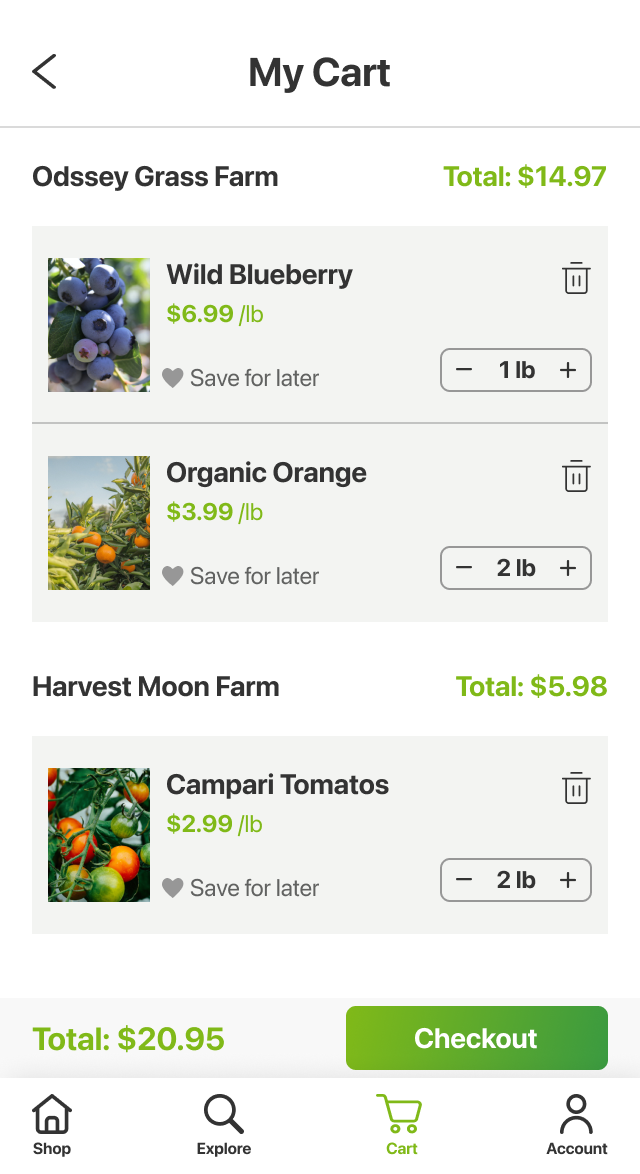The image size is (640, 1174).
Task: Increase Wild Blueberry quantity with plus
Action: click(568, 370)
